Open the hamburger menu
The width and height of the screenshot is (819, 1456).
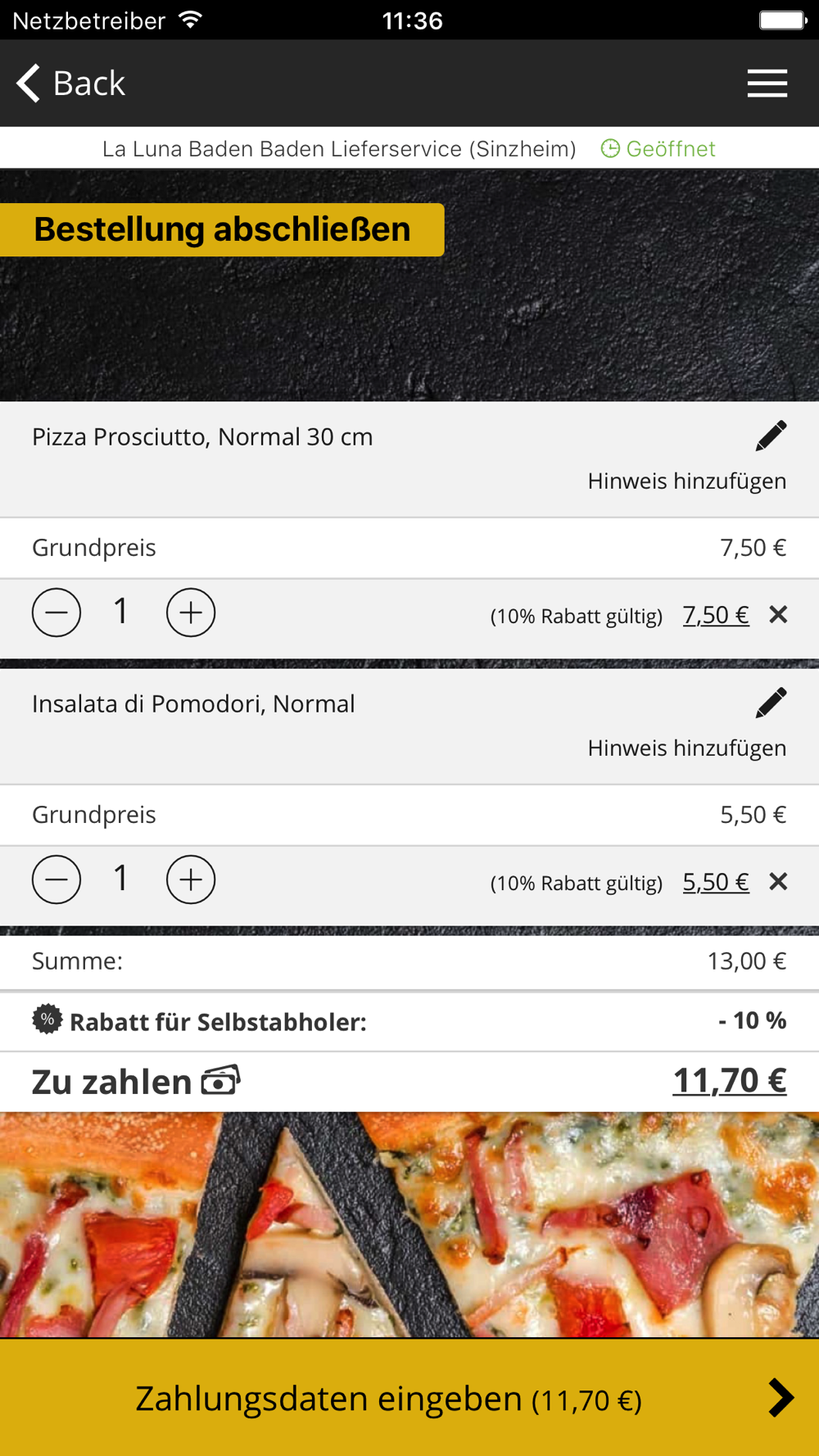[767, 84]
